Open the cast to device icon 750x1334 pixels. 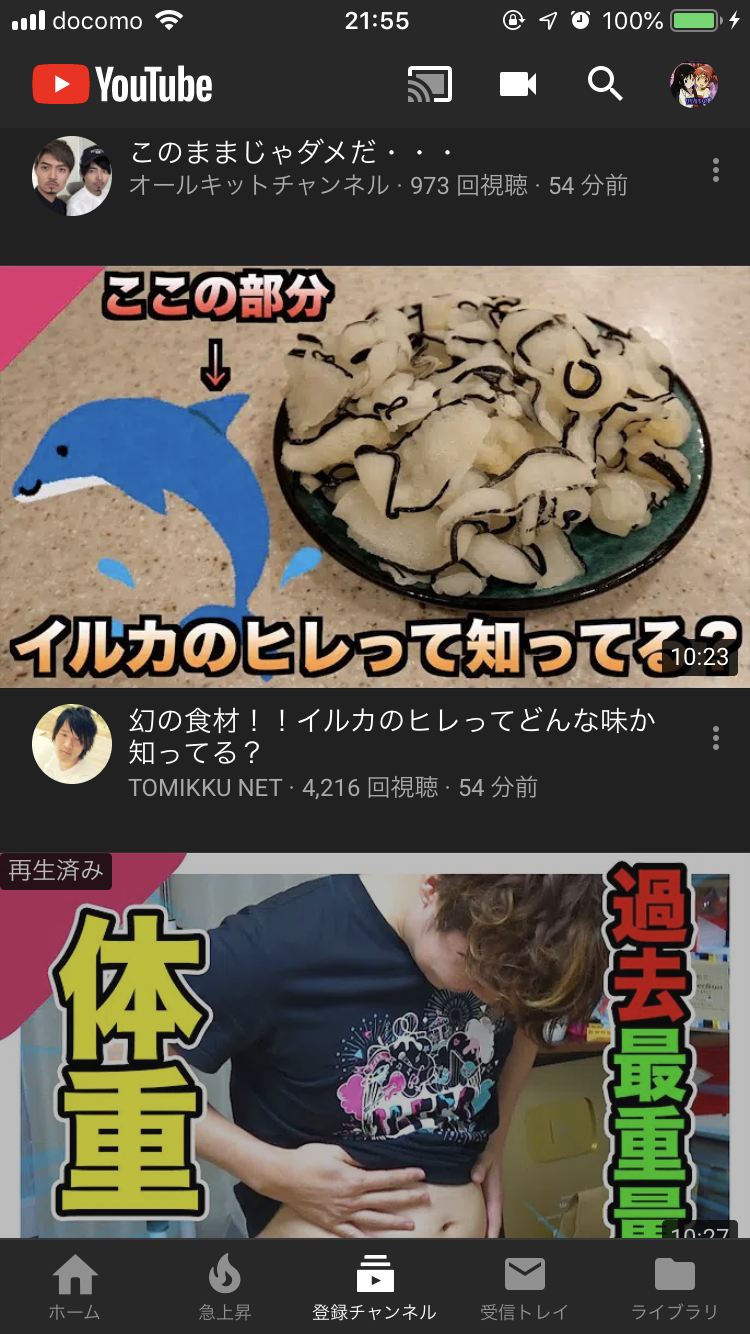coord(430,85)
